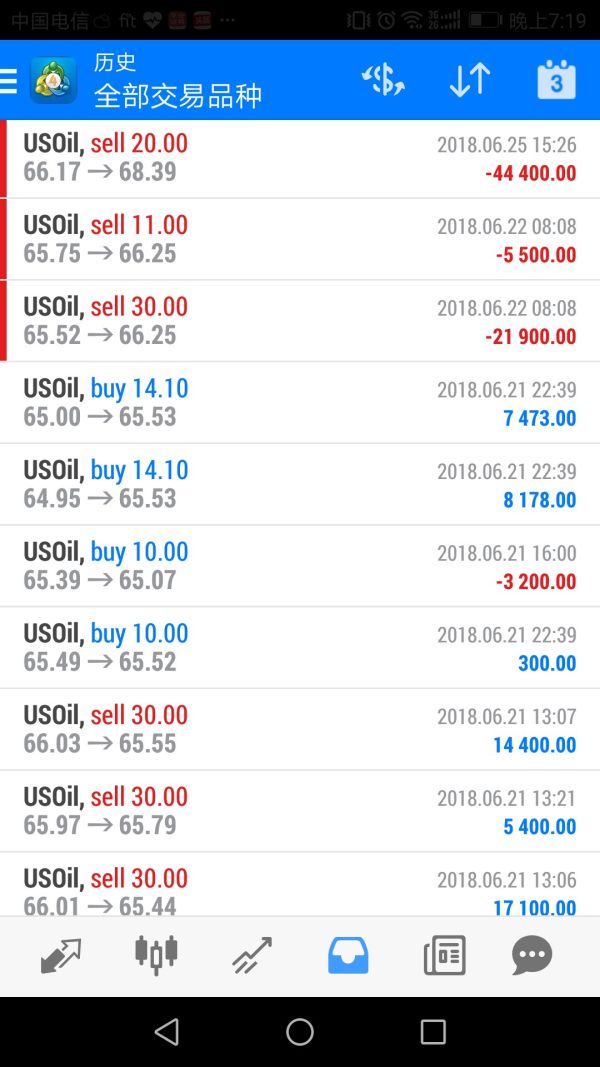Open the sell trade with 14 400.00 profit
600x1067 pixels.
(x=300, y=730)
